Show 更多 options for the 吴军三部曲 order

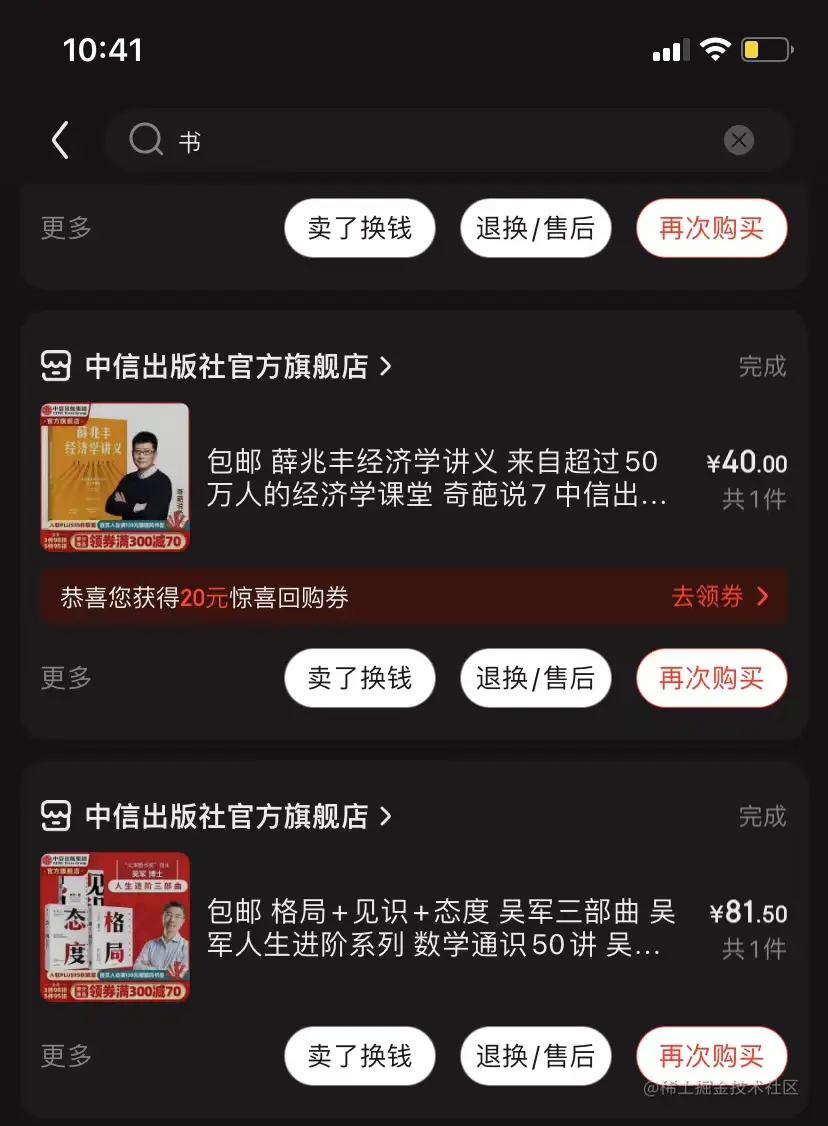point(66,1055)
